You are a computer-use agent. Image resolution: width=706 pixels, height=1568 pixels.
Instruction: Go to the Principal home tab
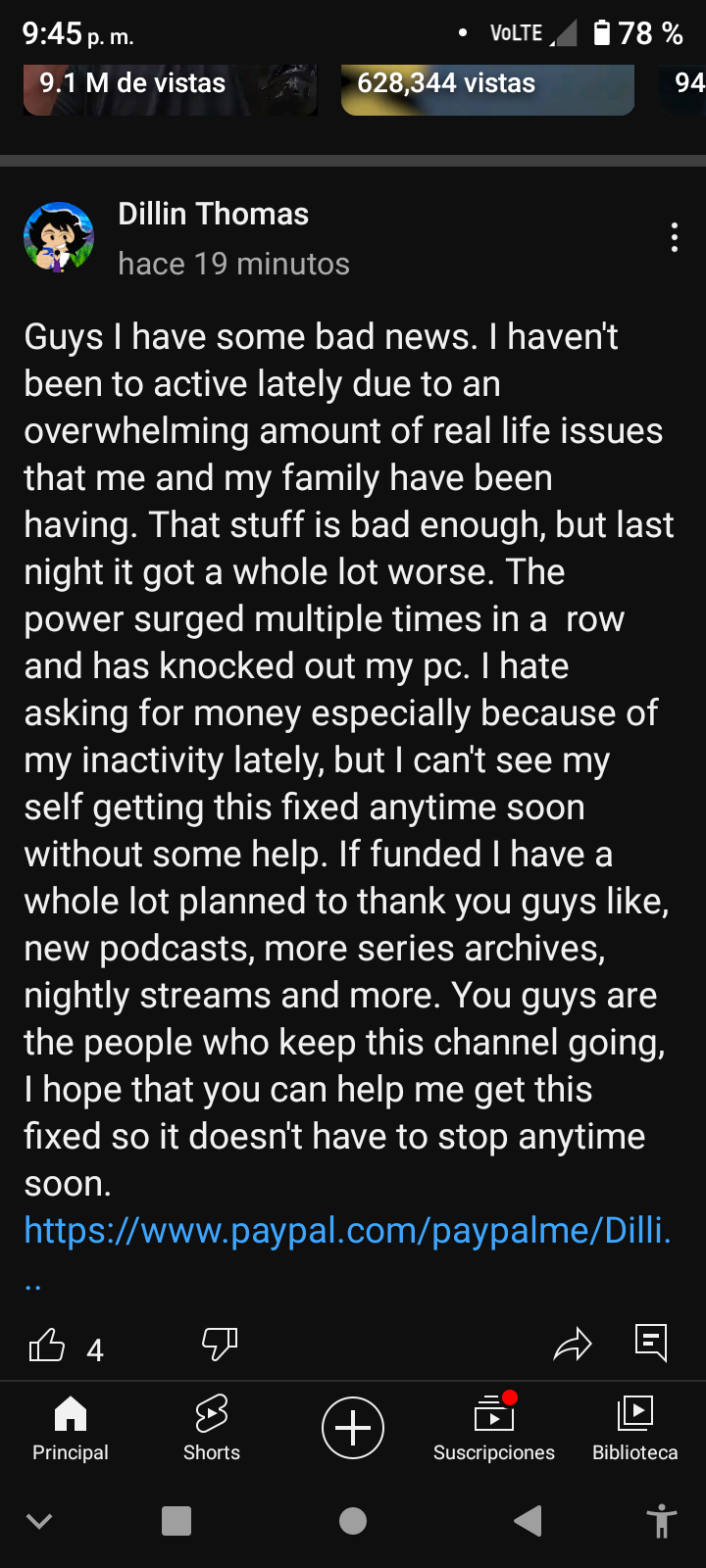71,1428
